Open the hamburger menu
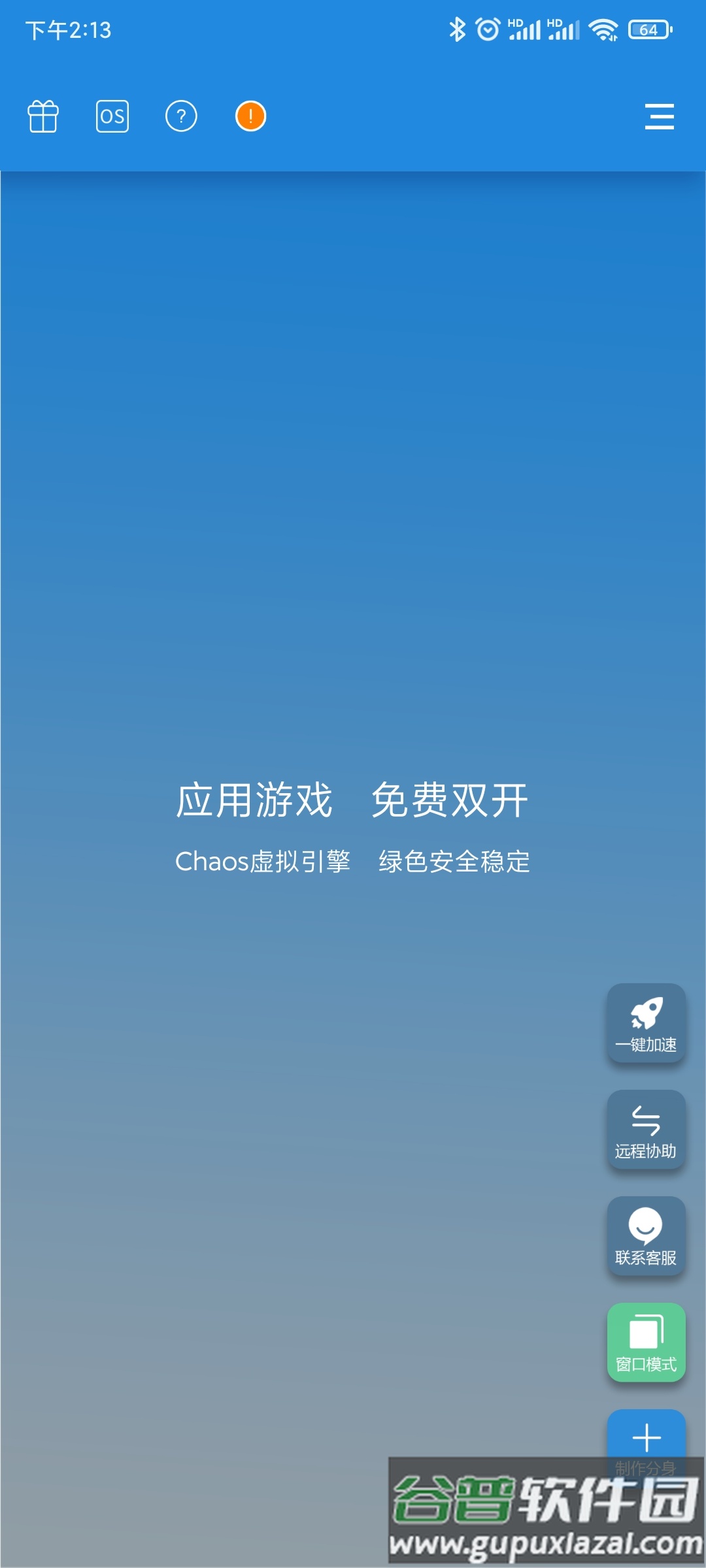 659,117
